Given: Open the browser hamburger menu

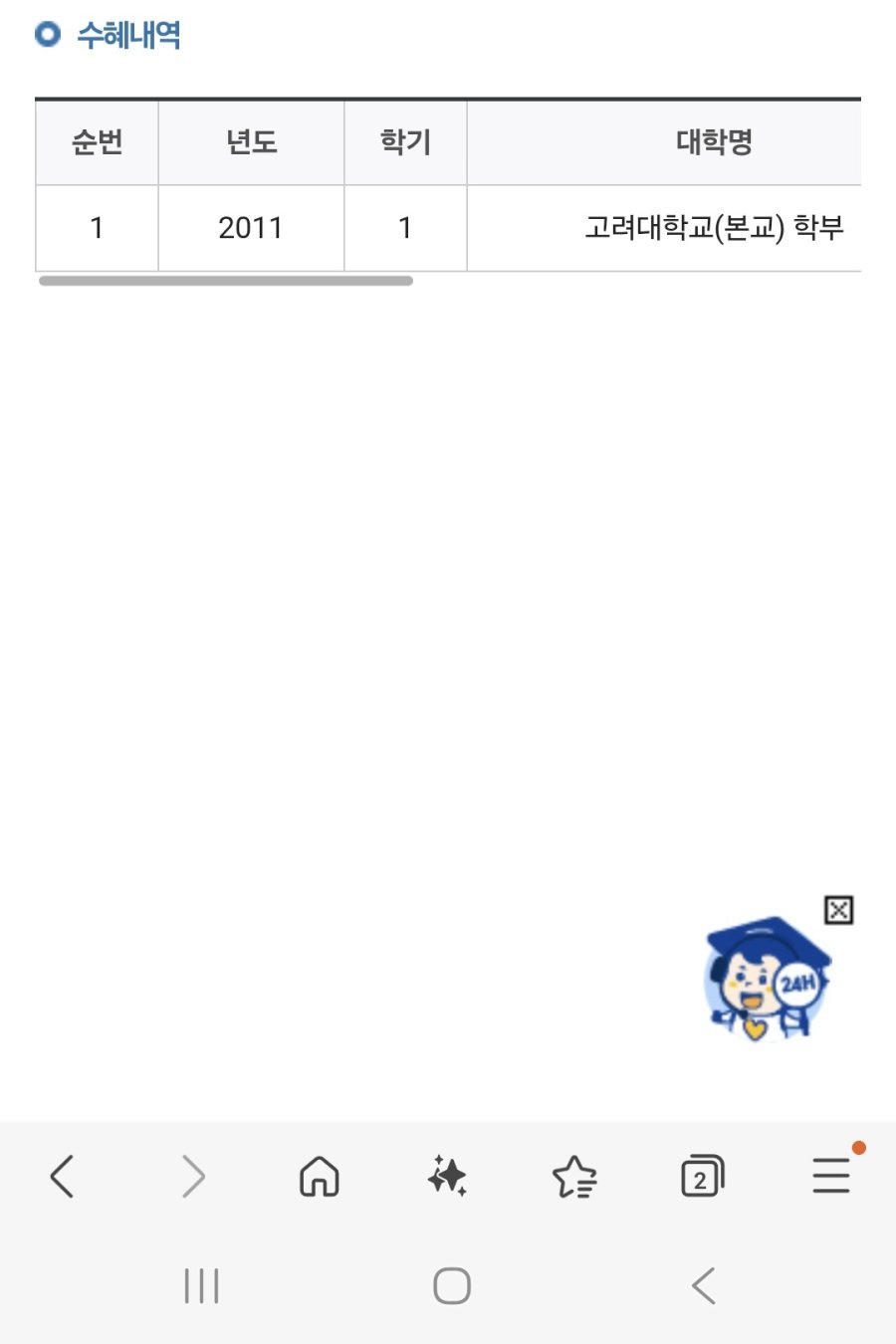Looking at the screenshot, I should [x=830, y=1175].
